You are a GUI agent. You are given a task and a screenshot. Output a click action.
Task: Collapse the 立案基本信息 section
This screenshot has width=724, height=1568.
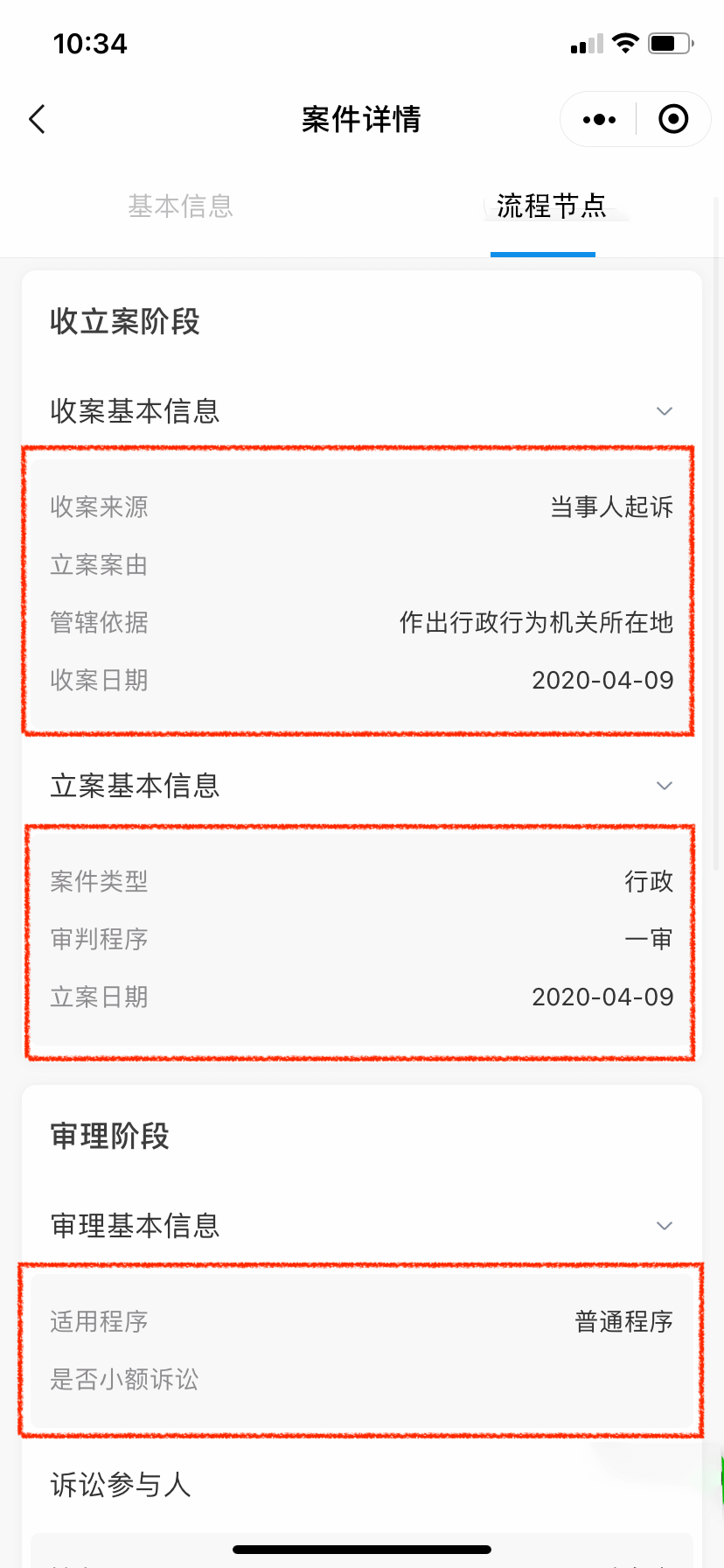point(665,785)
